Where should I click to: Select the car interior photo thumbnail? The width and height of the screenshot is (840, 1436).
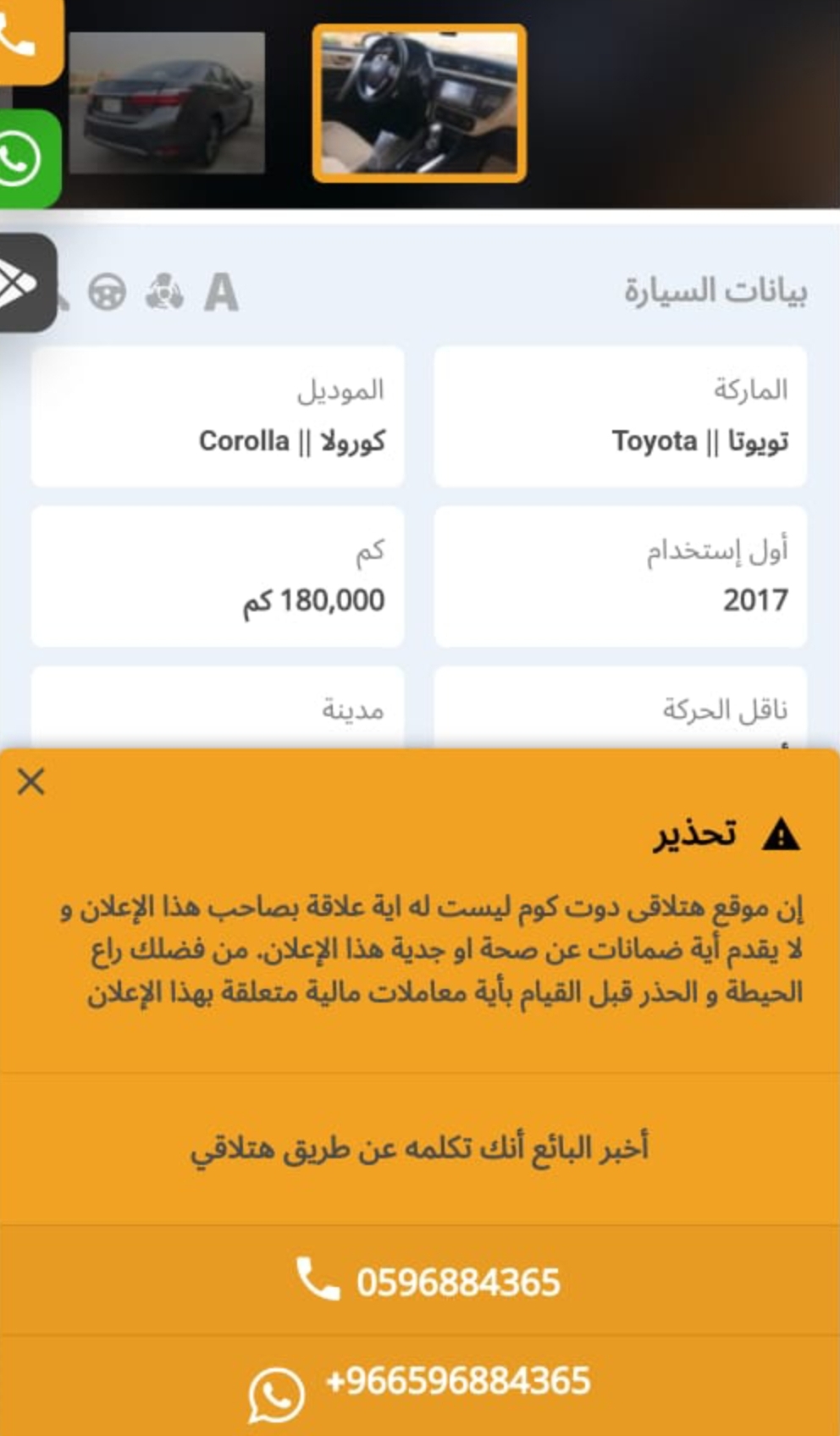419,102
